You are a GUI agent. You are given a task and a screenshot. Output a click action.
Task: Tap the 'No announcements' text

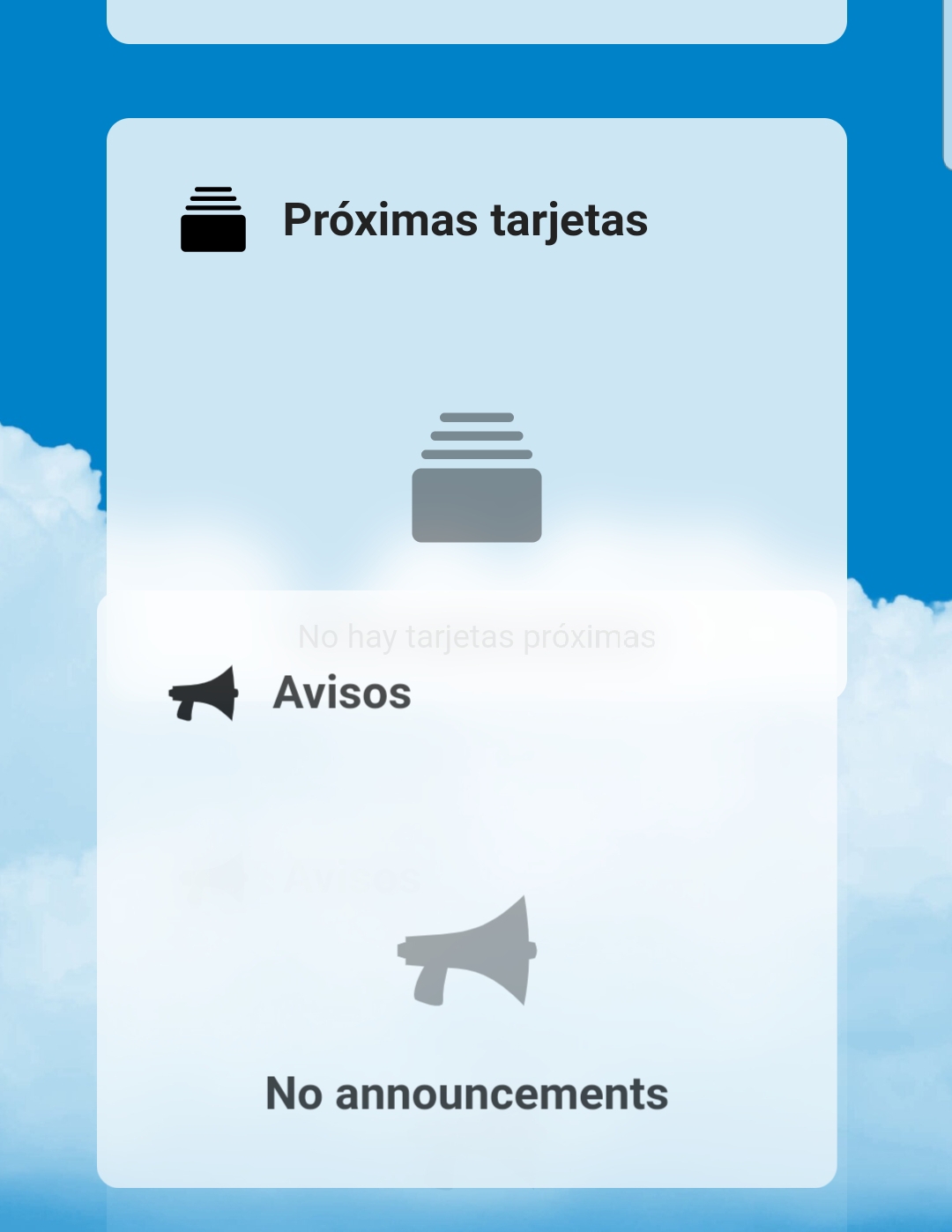pyautogui.click(x=468, y=1093)
